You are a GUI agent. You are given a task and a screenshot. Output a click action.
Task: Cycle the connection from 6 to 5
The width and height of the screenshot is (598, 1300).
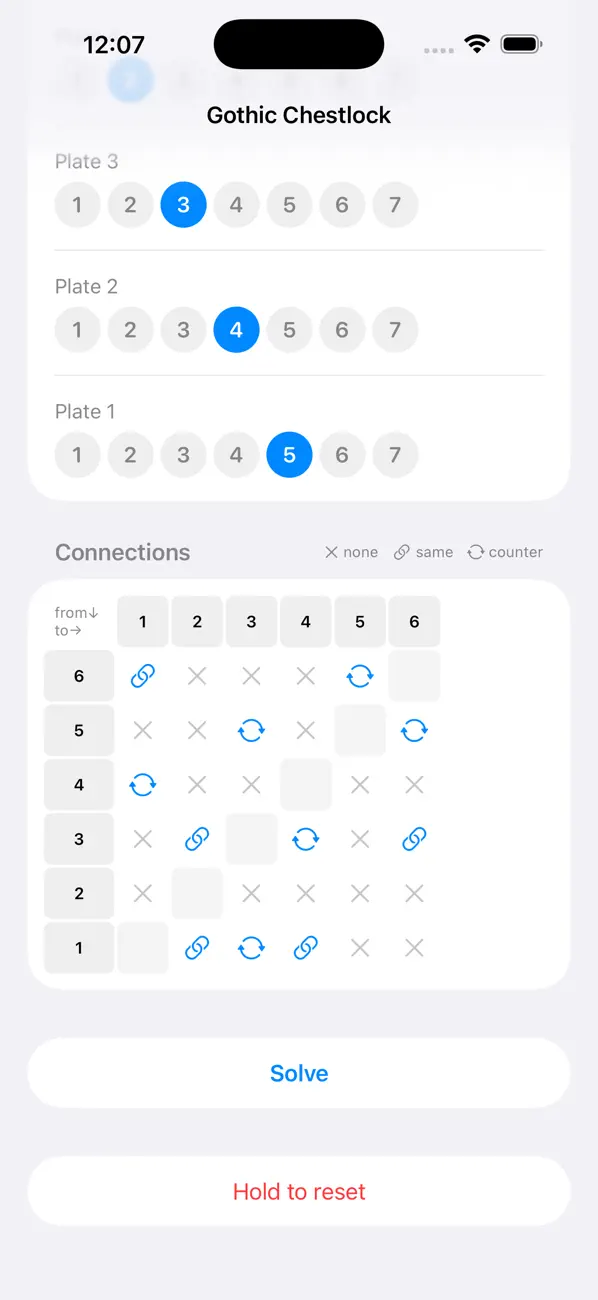360,676
